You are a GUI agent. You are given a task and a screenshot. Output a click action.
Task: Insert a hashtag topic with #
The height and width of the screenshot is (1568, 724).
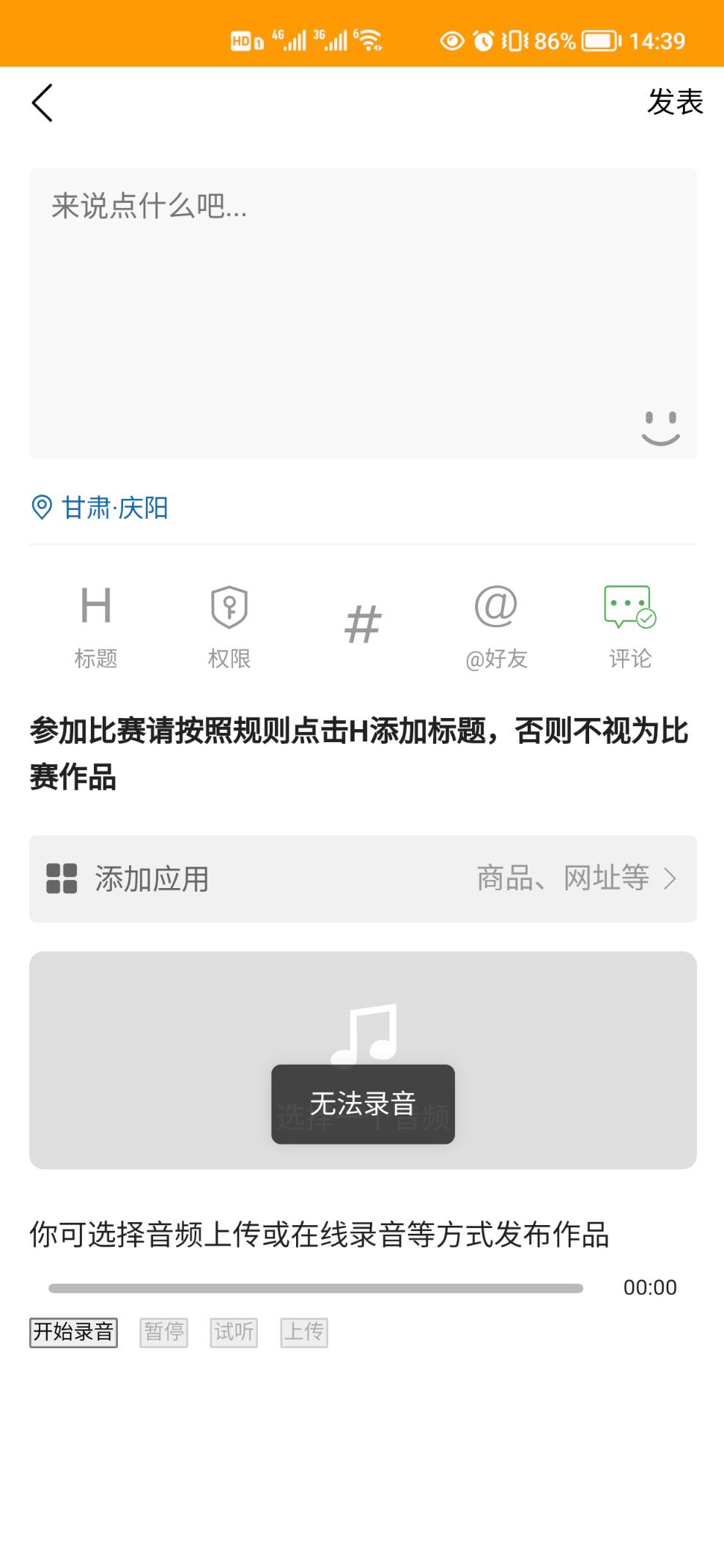coord(363,625)
